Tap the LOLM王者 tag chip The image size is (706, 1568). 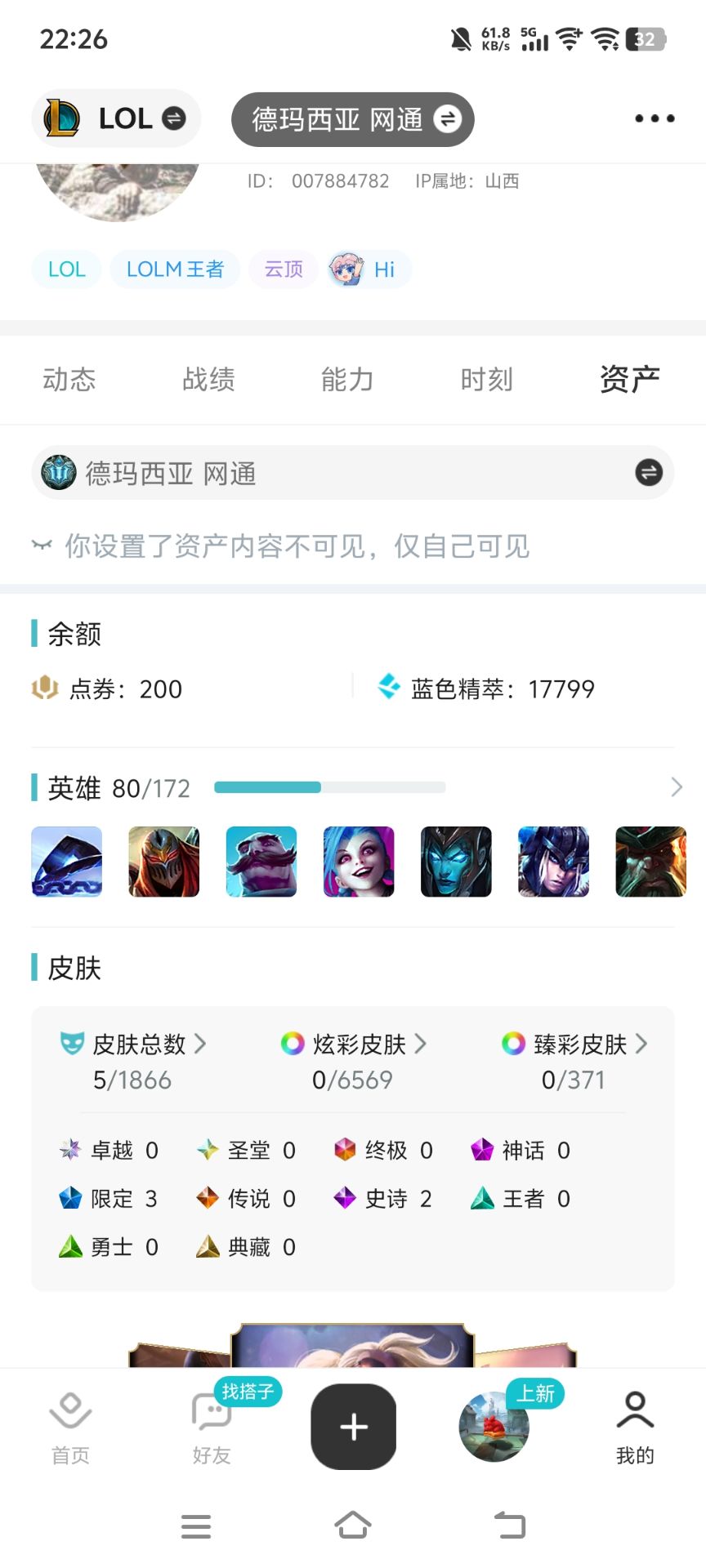[x=175, y=269]
